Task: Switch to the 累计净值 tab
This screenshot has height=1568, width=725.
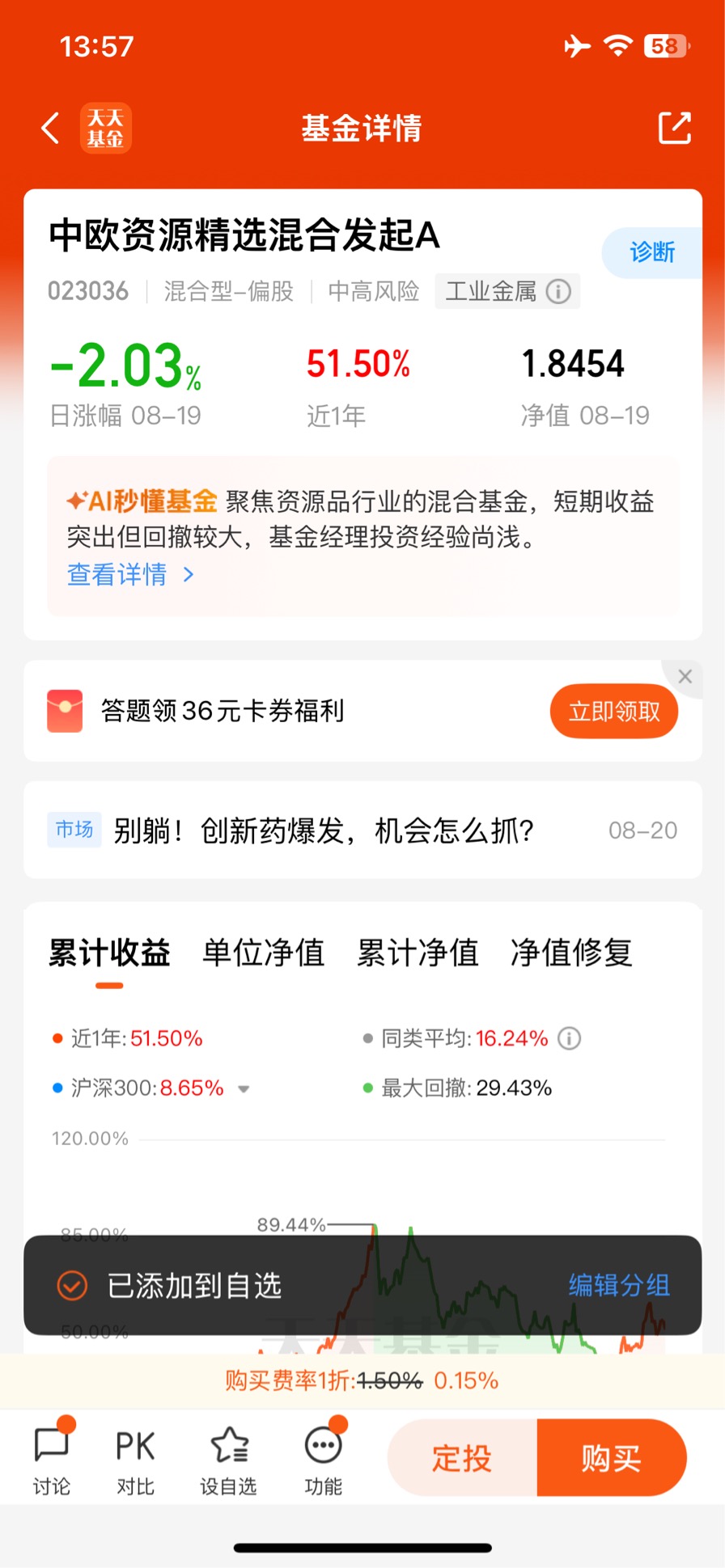Action: (x=418, y=953)
